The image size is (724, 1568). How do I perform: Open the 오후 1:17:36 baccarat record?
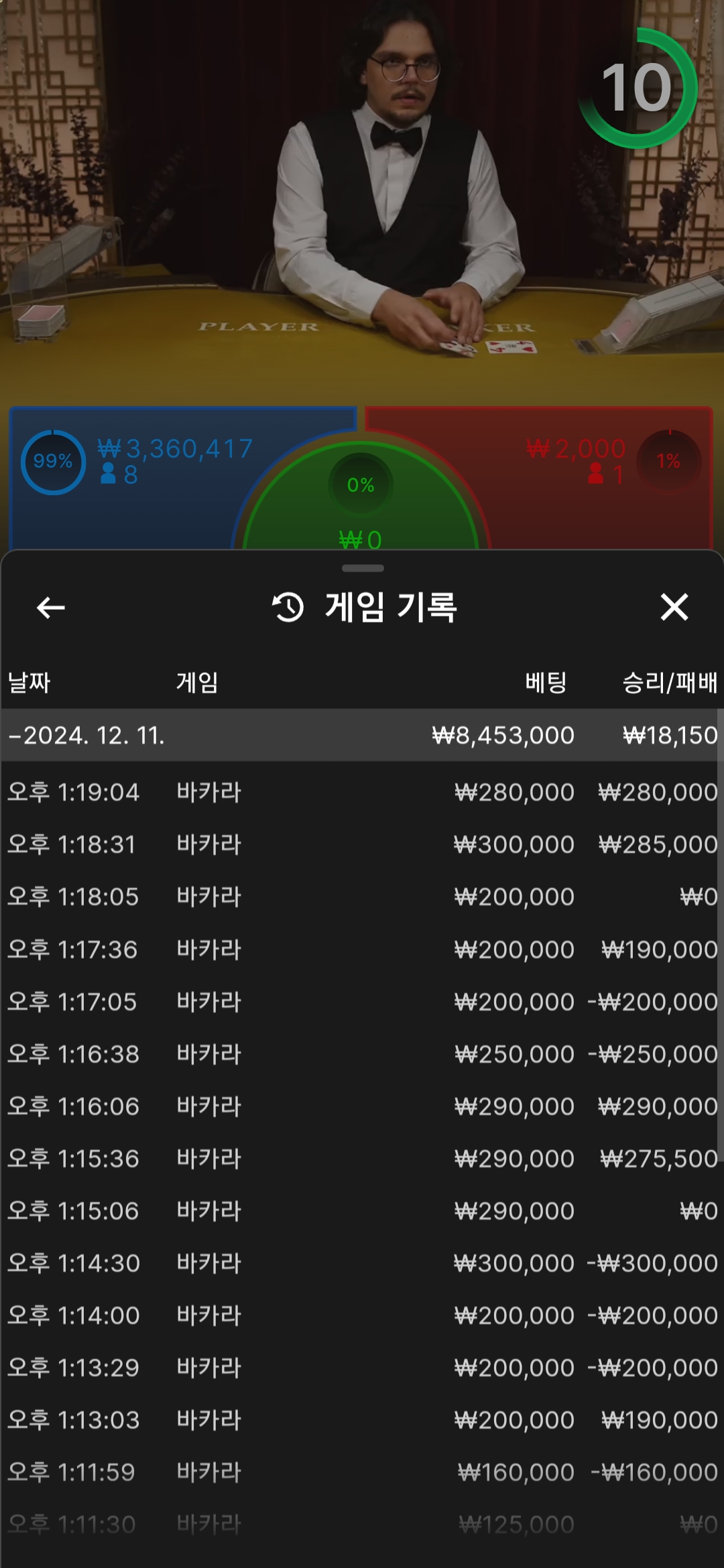(362, 950)
